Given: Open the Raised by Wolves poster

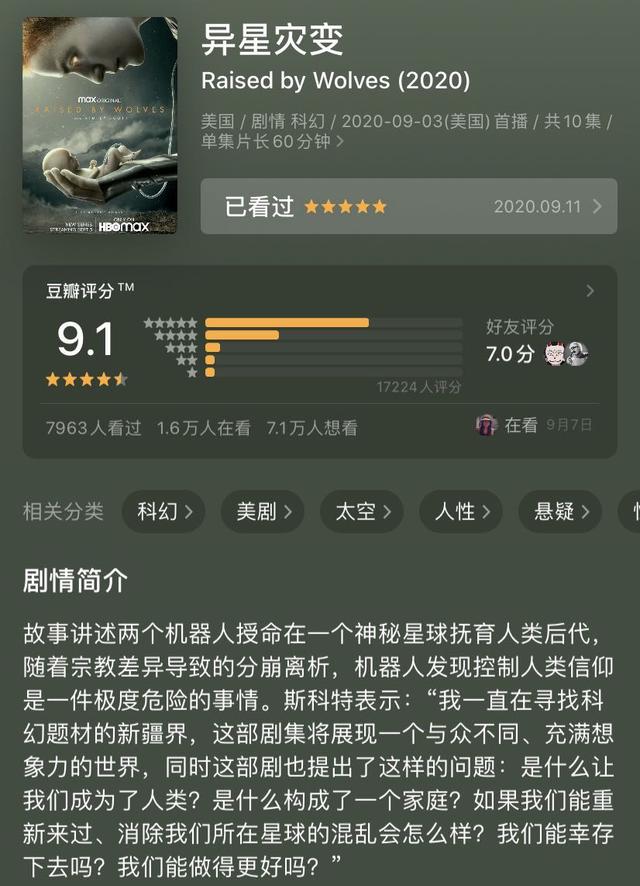Looking at the screenshot, I should coord(100,126).
